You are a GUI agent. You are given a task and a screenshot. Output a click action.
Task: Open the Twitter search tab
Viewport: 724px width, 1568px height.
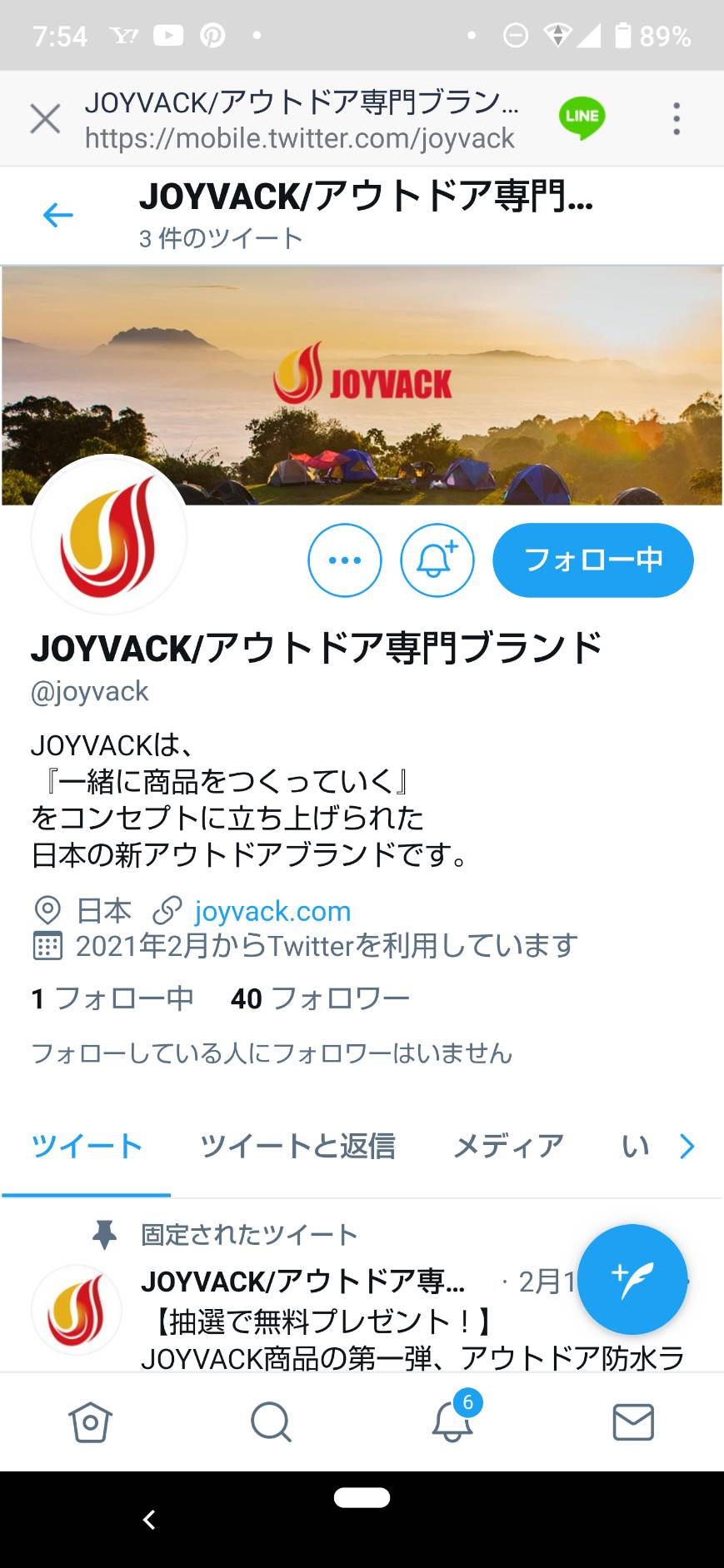271,1421
